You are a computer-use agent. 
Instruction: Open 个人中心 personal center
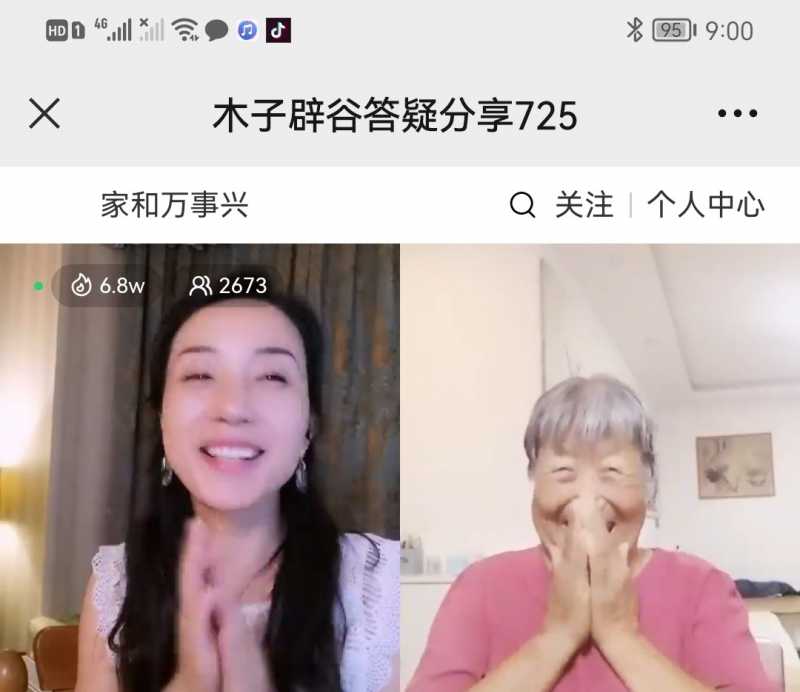(x=705, y=206)
